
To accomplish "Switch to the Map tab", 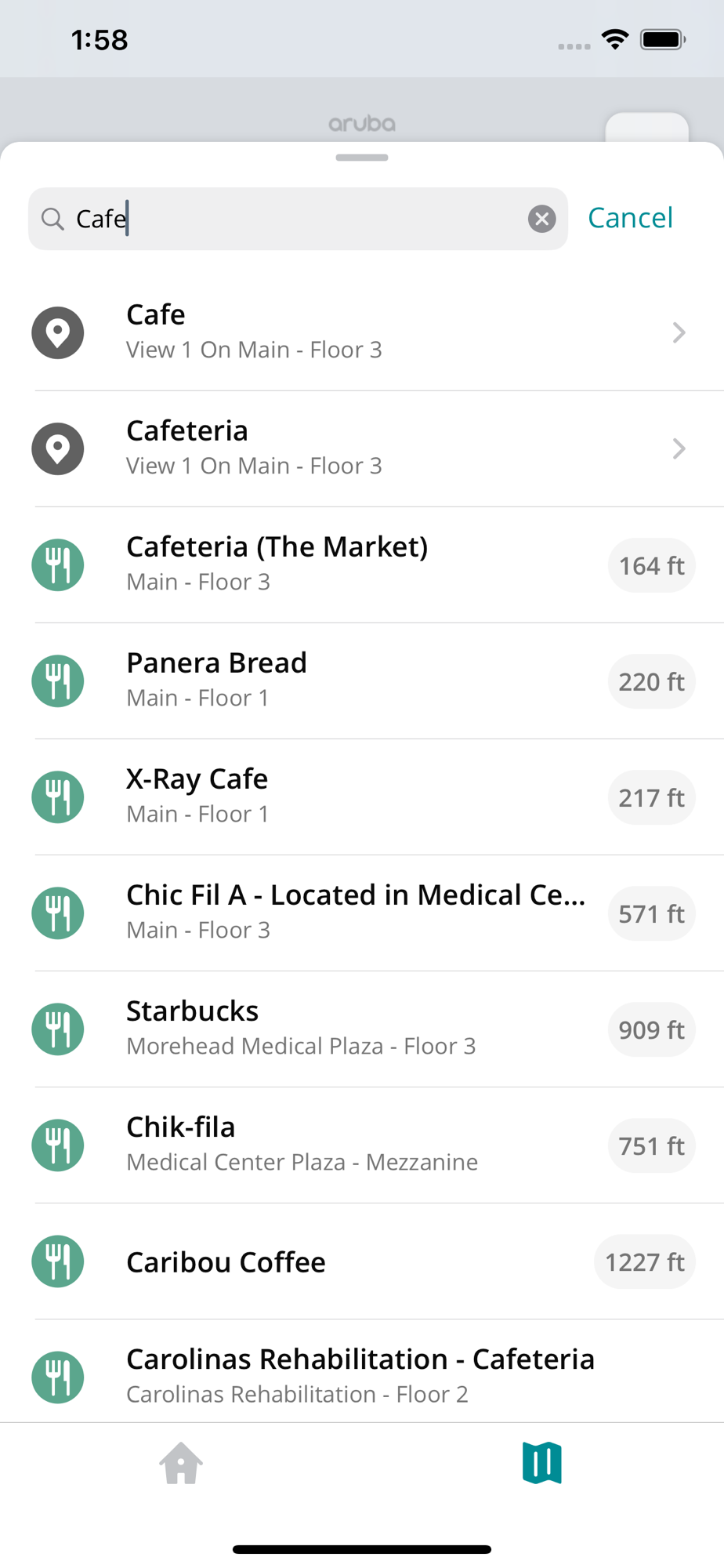I will [x=542, y=1463].
